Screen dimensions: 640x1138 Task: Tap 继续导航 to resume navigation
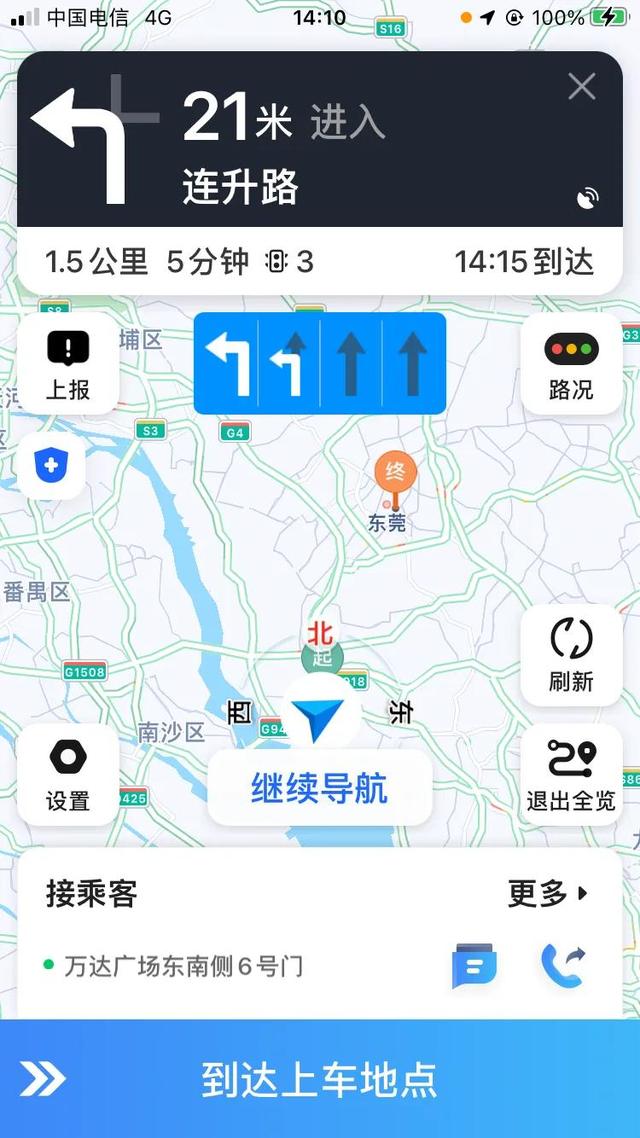pyautogui.click(x=319, y=789)
